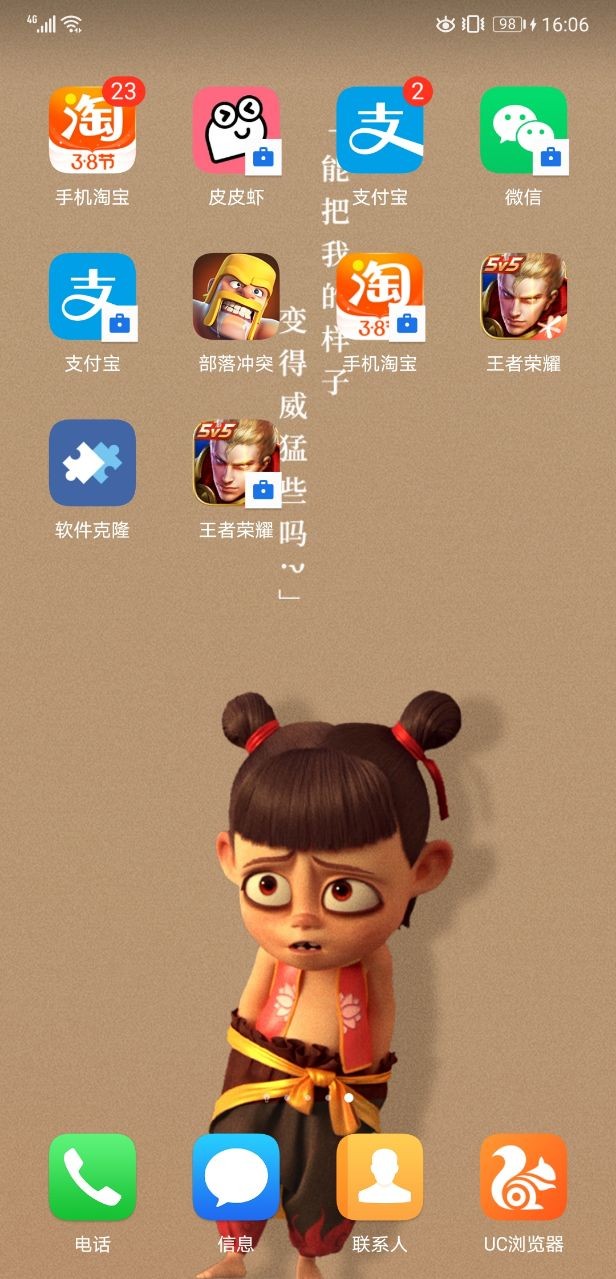Launch the 部落冲突 game
Viewport: 616px width, 1279px height.
[x=236, y=297]
